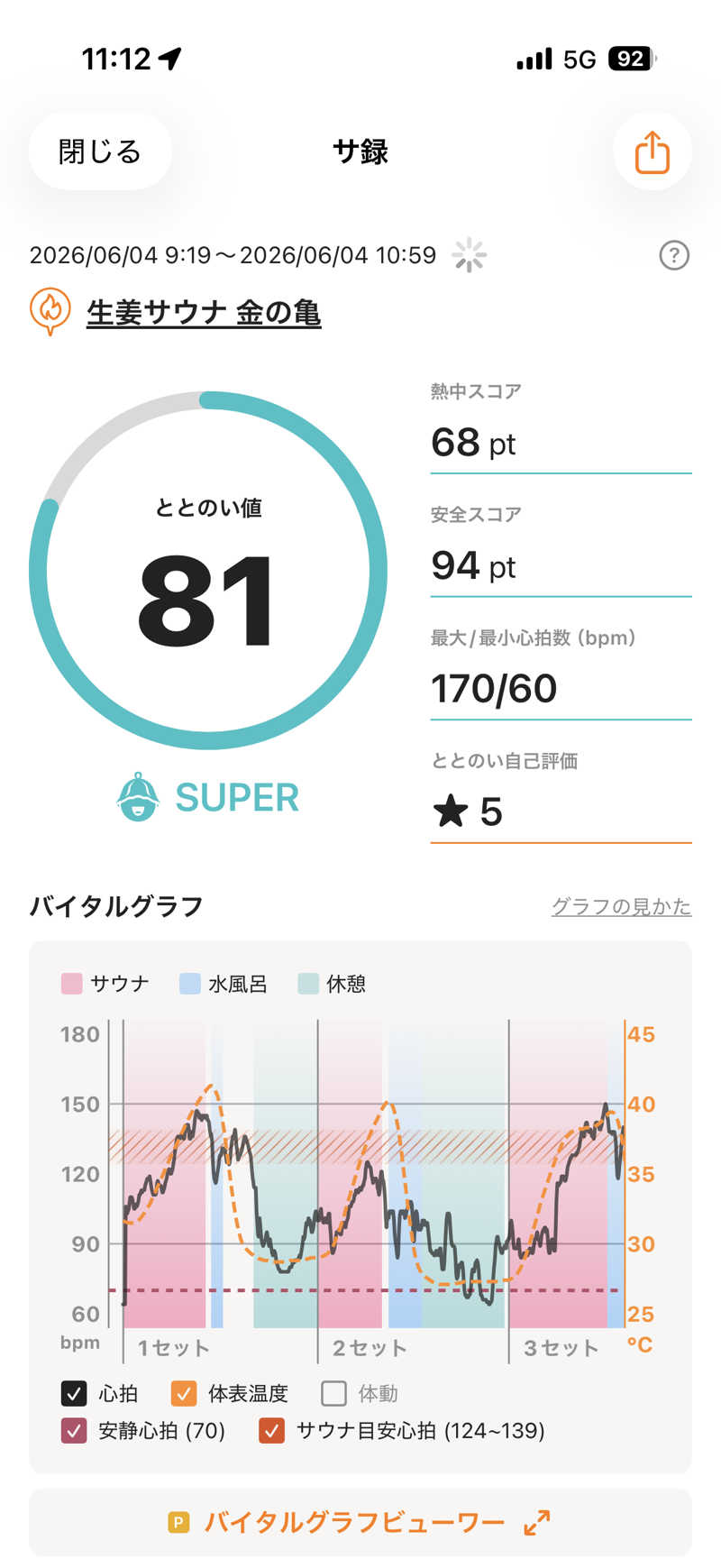
Task: Close the sauna record with 閉じる
Action: click(x=100, y=151)
